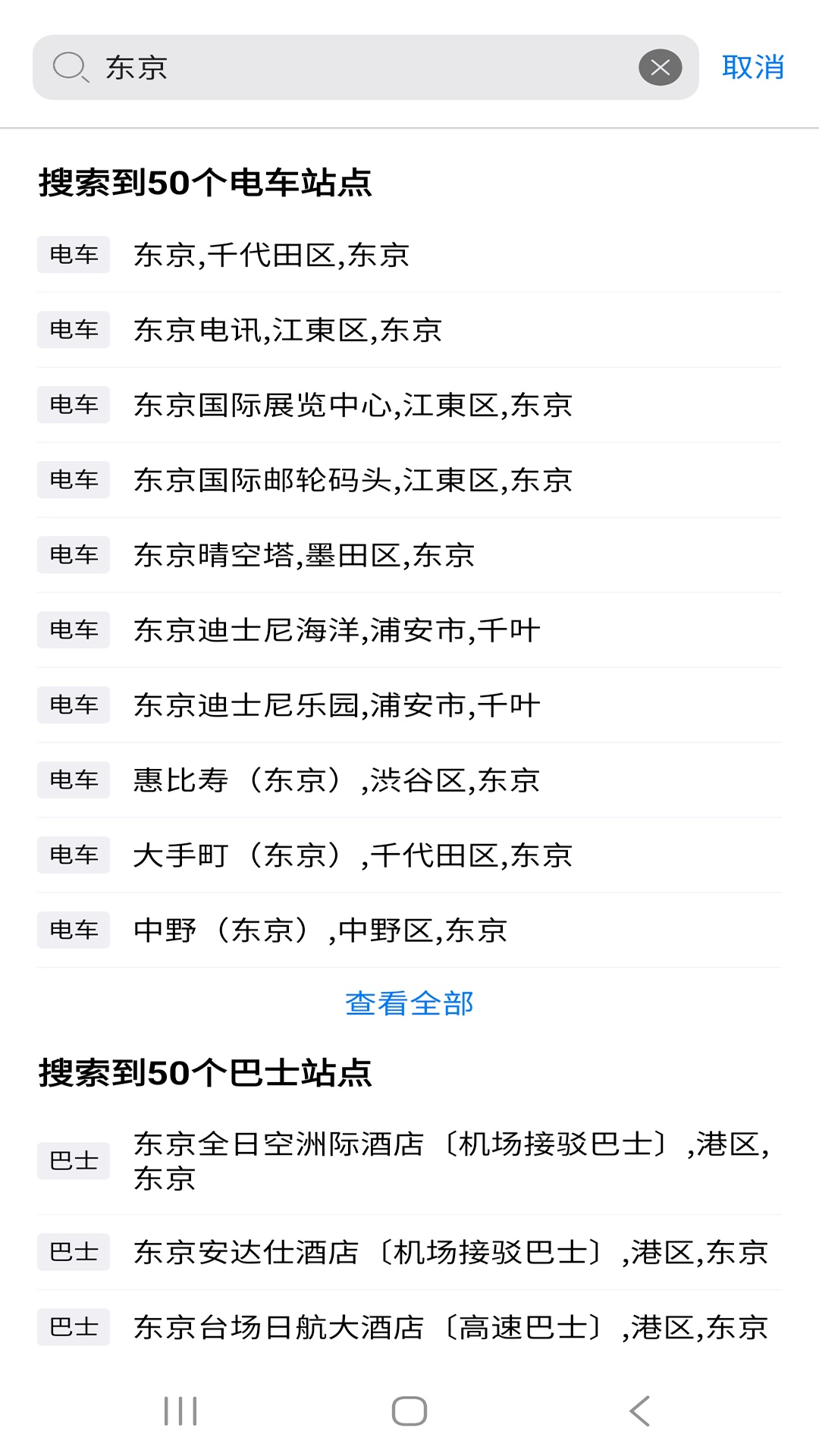Tap the magnifier search icon
This screenshot has height=1456, width=819.
tap(69, 67)
